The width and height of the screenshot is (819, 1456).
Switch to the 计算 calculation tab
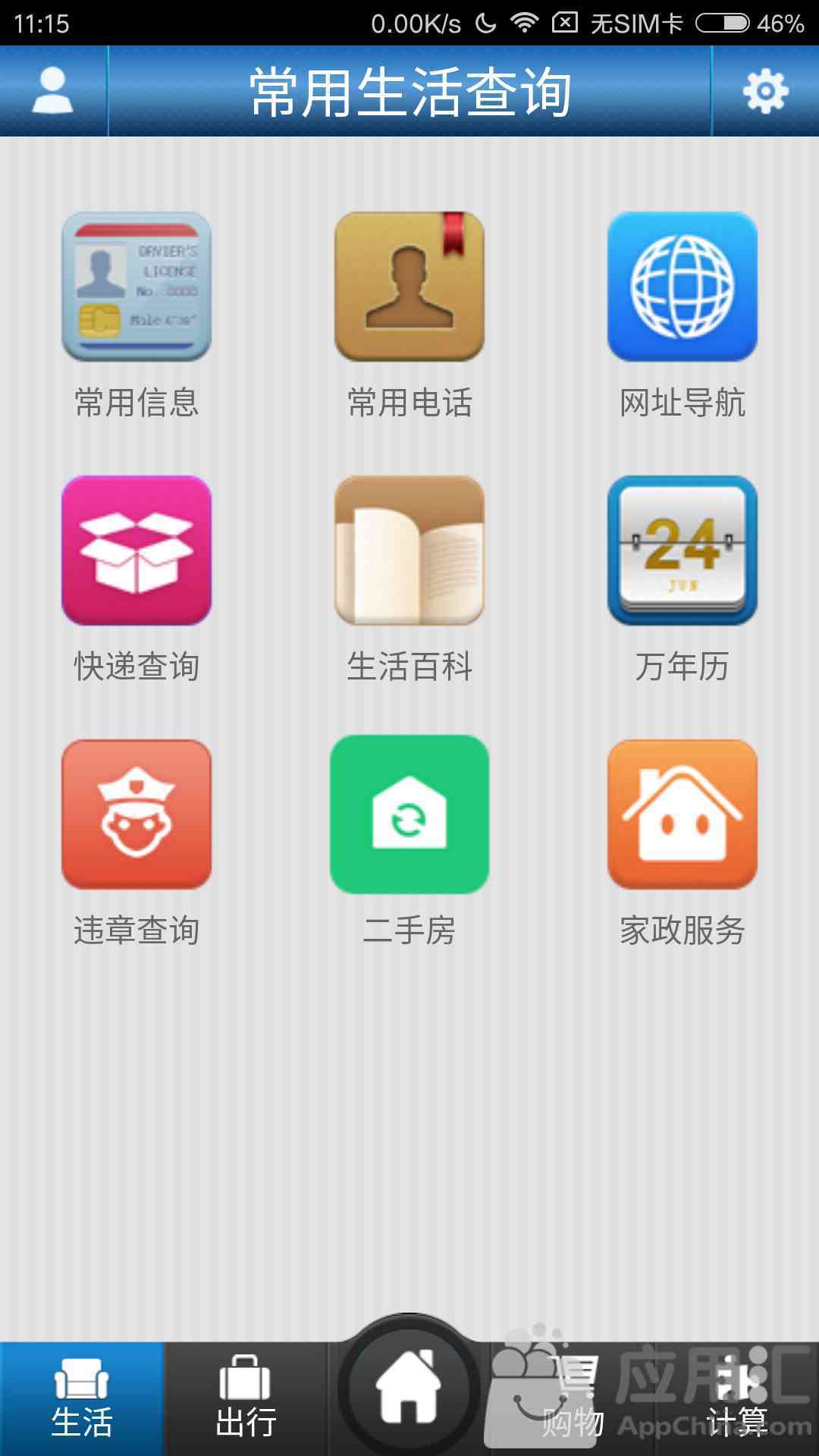pyautogui.click(x=737, y=1399)
